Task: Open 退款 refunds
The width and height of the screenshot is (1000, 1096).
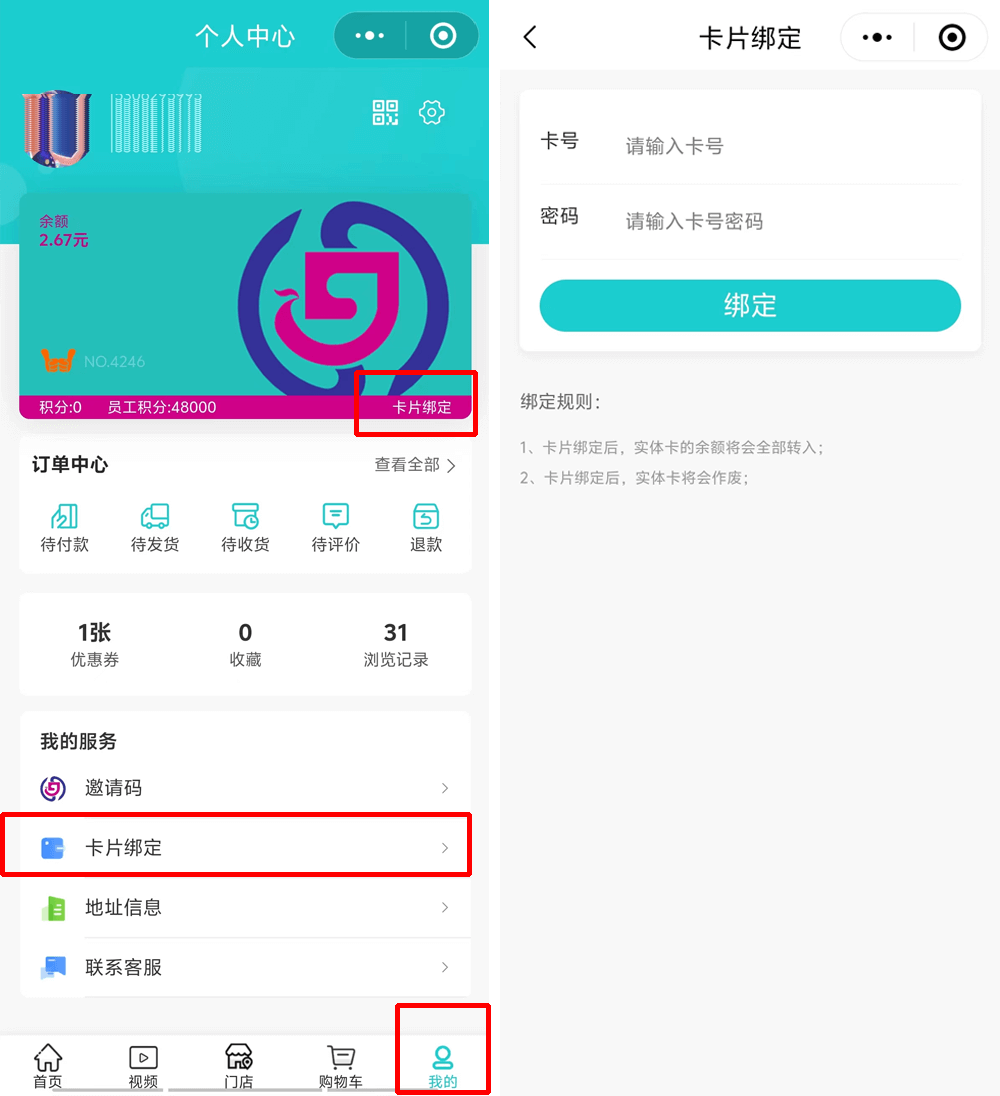Action: [x=426, y=528]
